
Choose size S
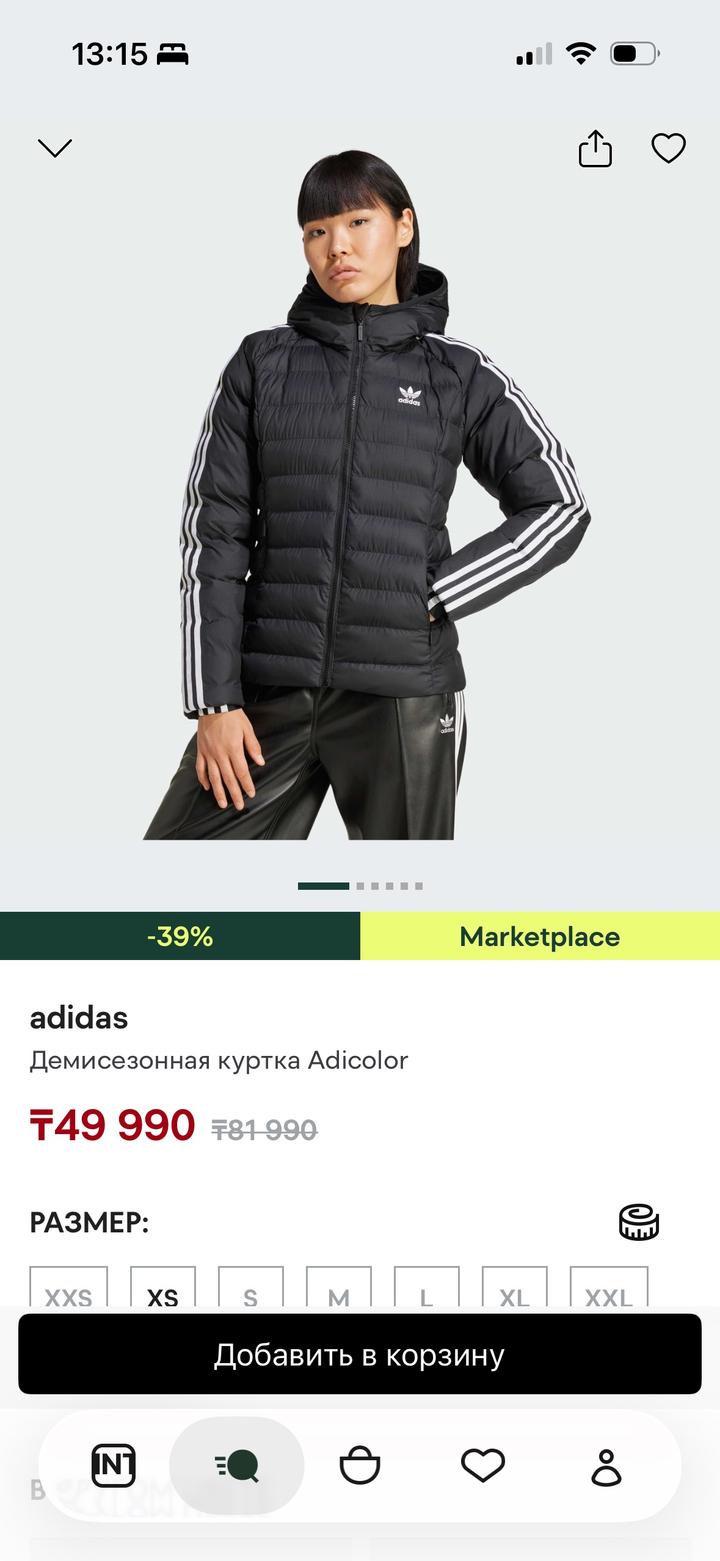[250, 1290]
